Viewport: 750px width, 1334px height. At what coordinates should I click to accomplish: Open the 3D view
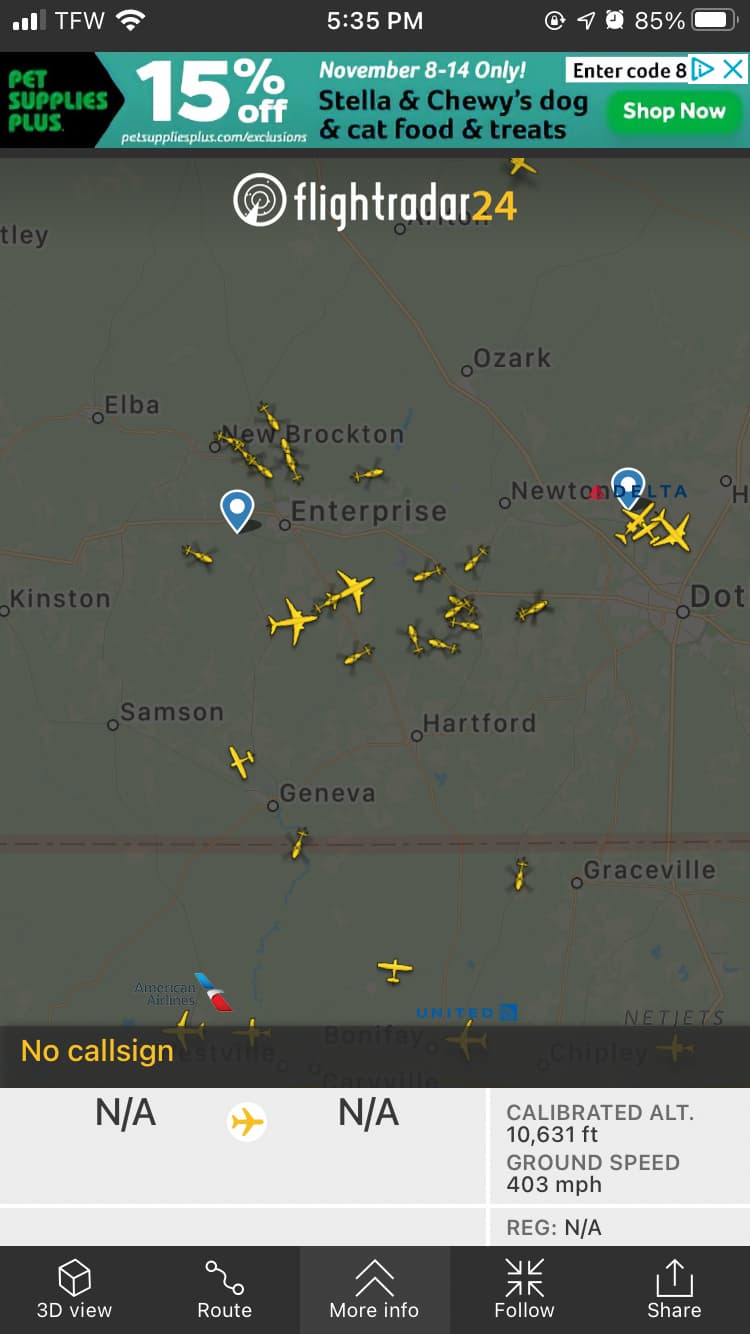pos(74,1289)
